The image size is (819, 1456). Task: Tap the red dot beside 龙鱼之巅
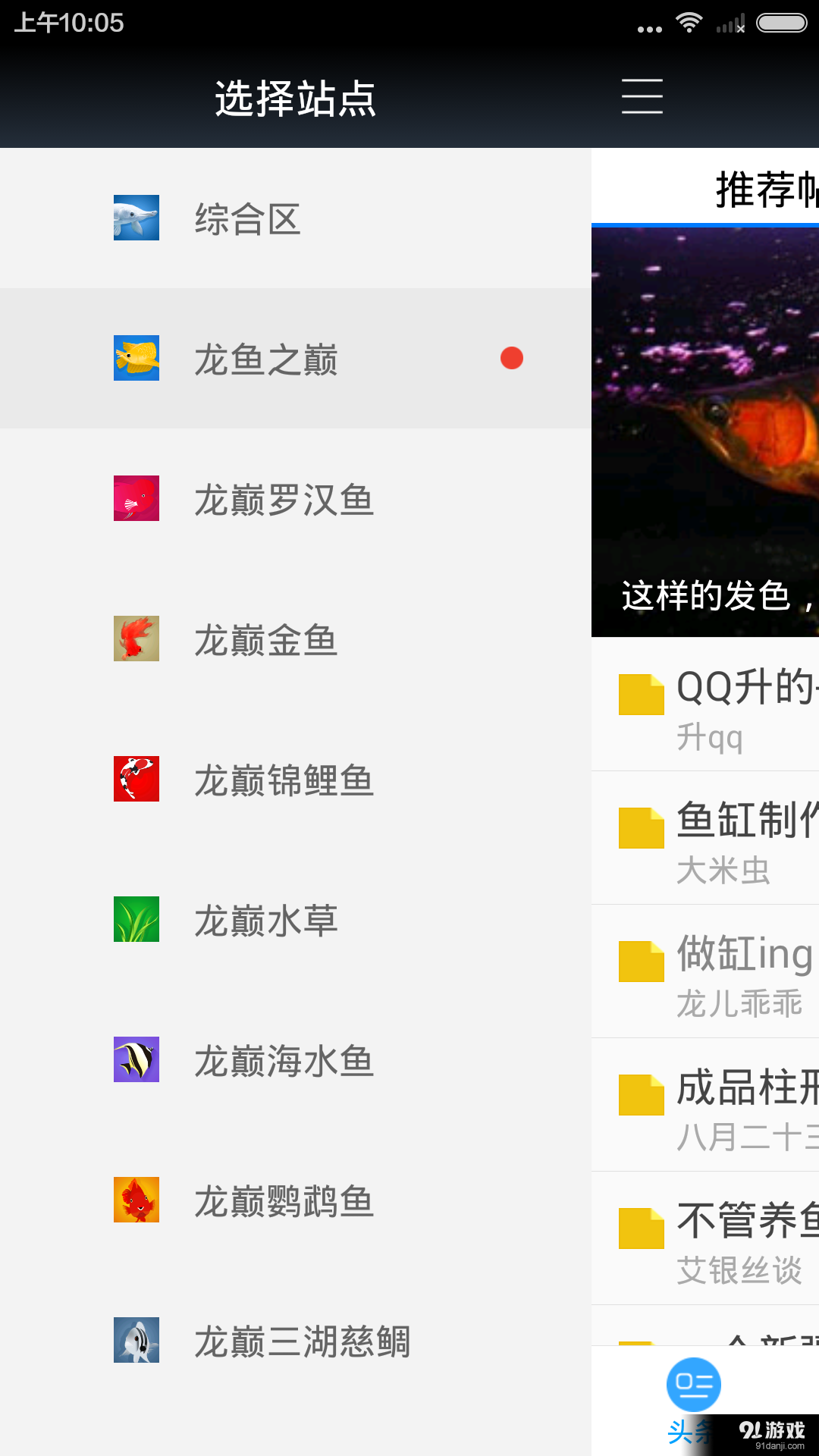pyautogui.click(x=511, y=357)
